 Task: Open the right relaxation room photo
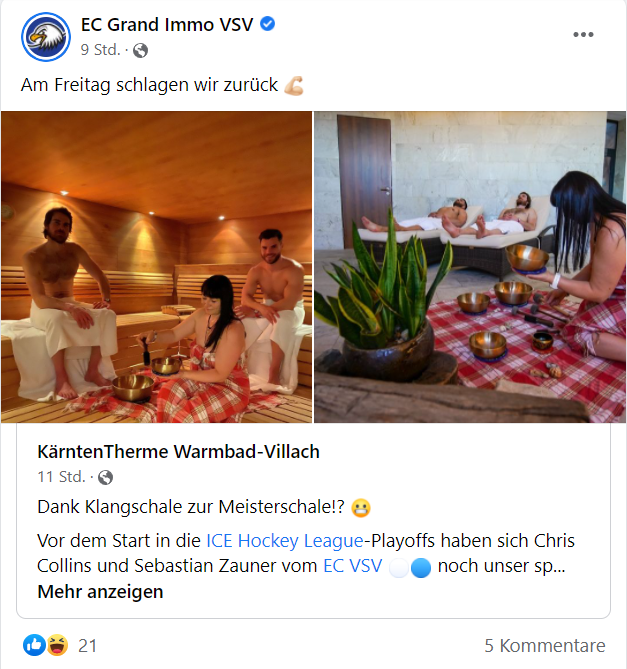pos(470,267)
